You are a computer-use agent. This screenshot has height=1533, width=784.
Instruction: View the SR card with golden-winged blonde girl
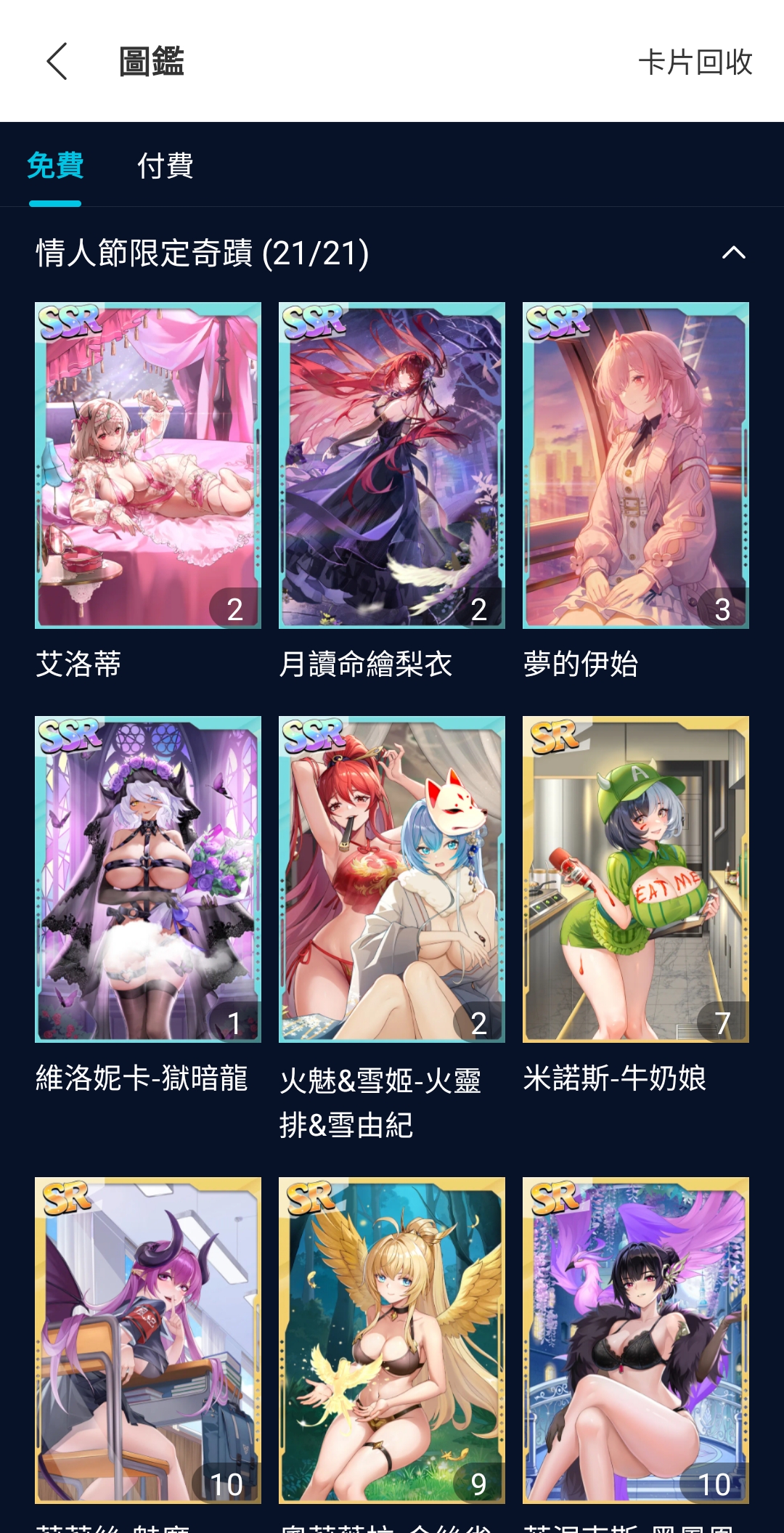(392, 1340)
